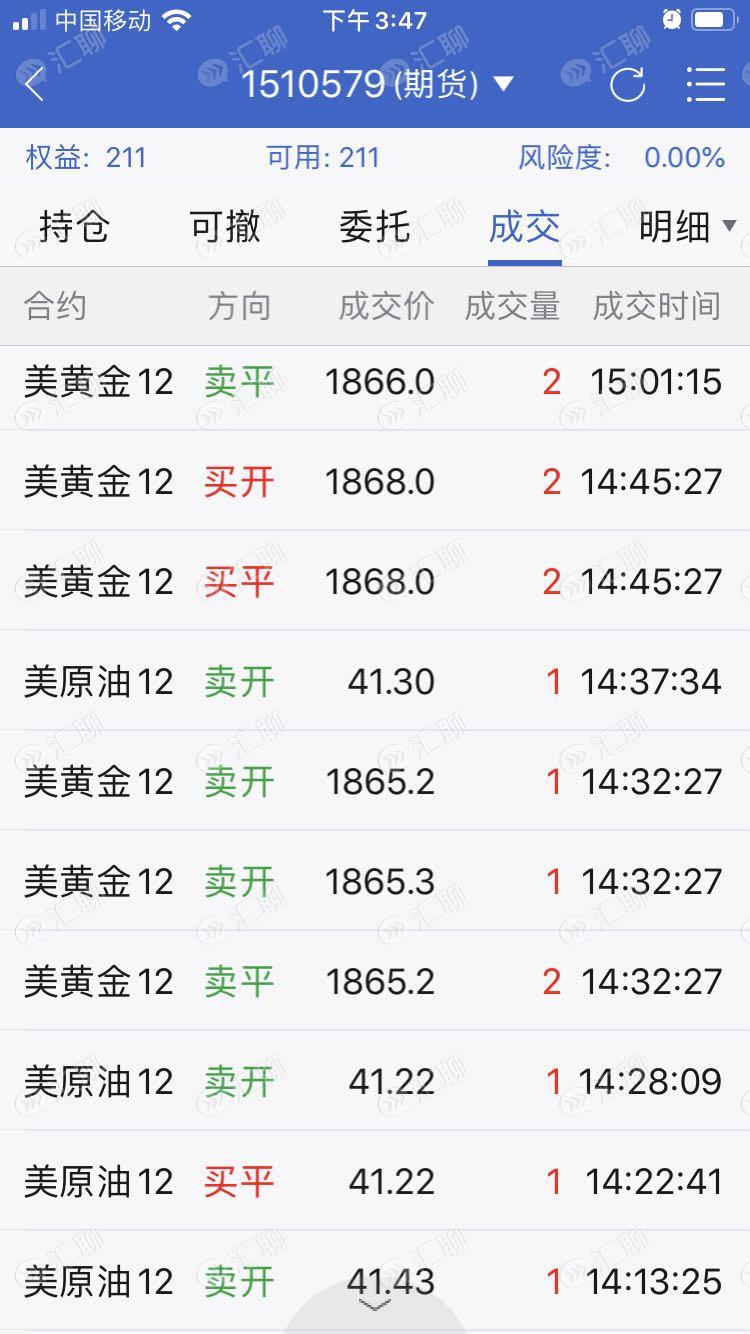Go back using the top-left arrow
This screenshot has height=1334, width=750.
[x=35, y=84]
